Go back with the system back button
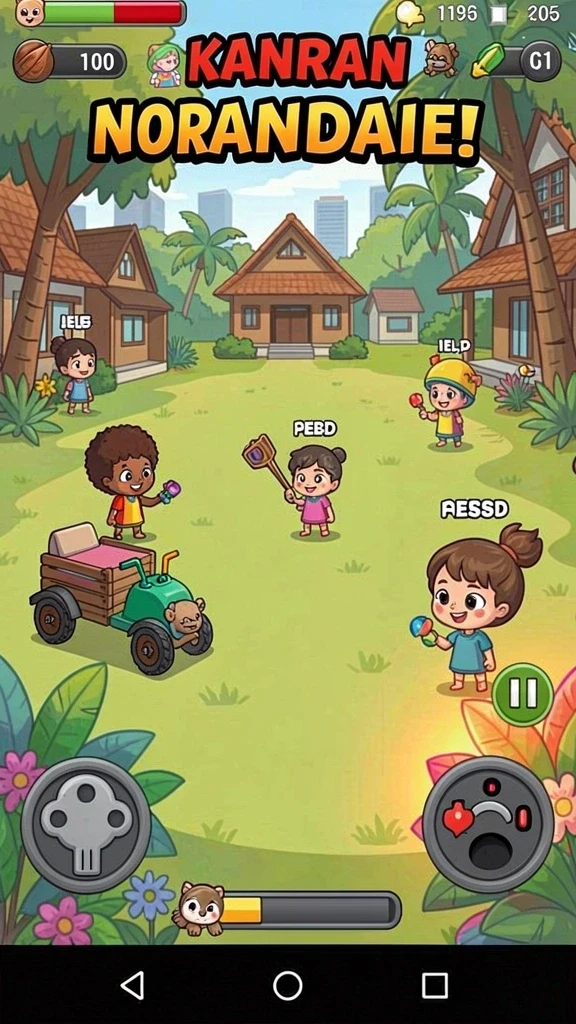 (133, 985)
